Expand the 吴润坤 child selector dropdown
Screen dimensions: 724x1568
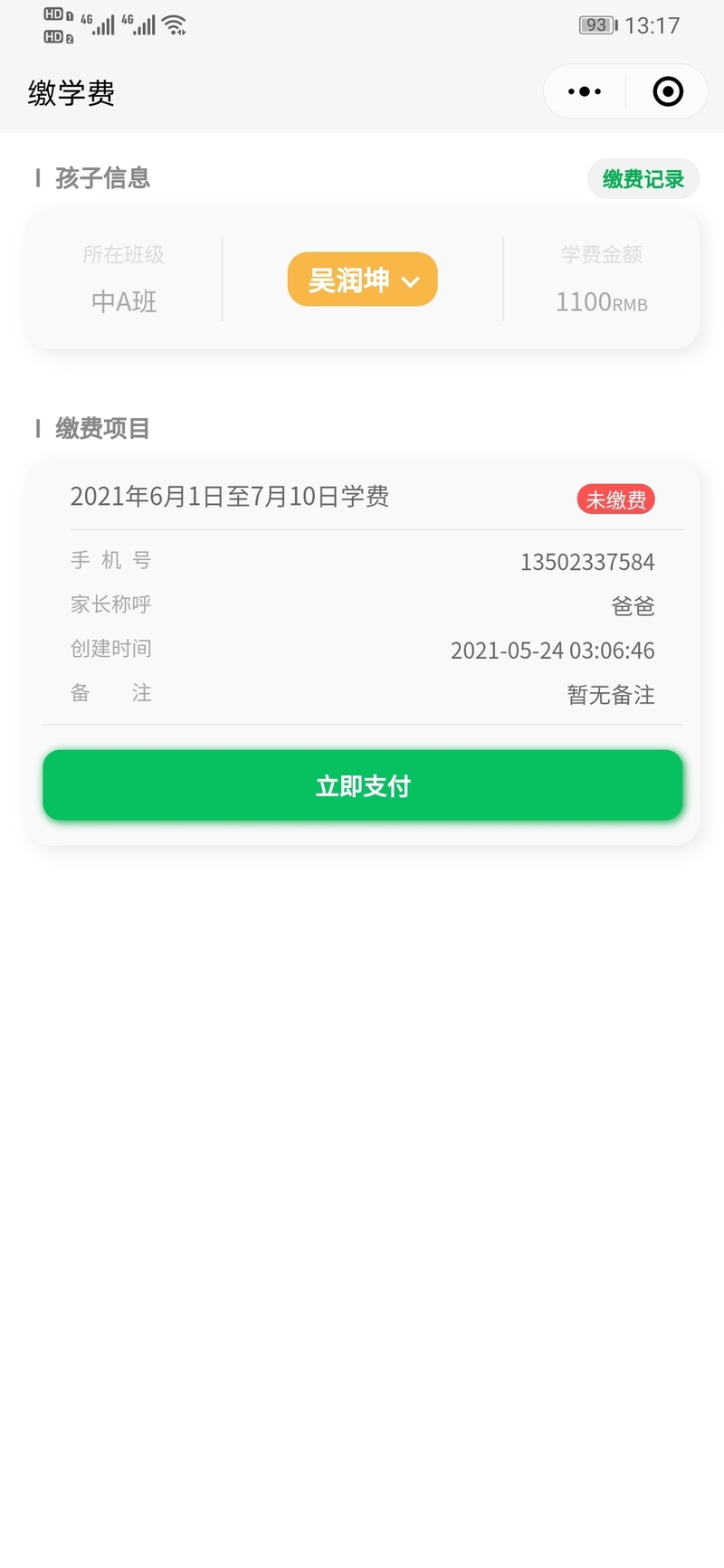click(363, 280)
